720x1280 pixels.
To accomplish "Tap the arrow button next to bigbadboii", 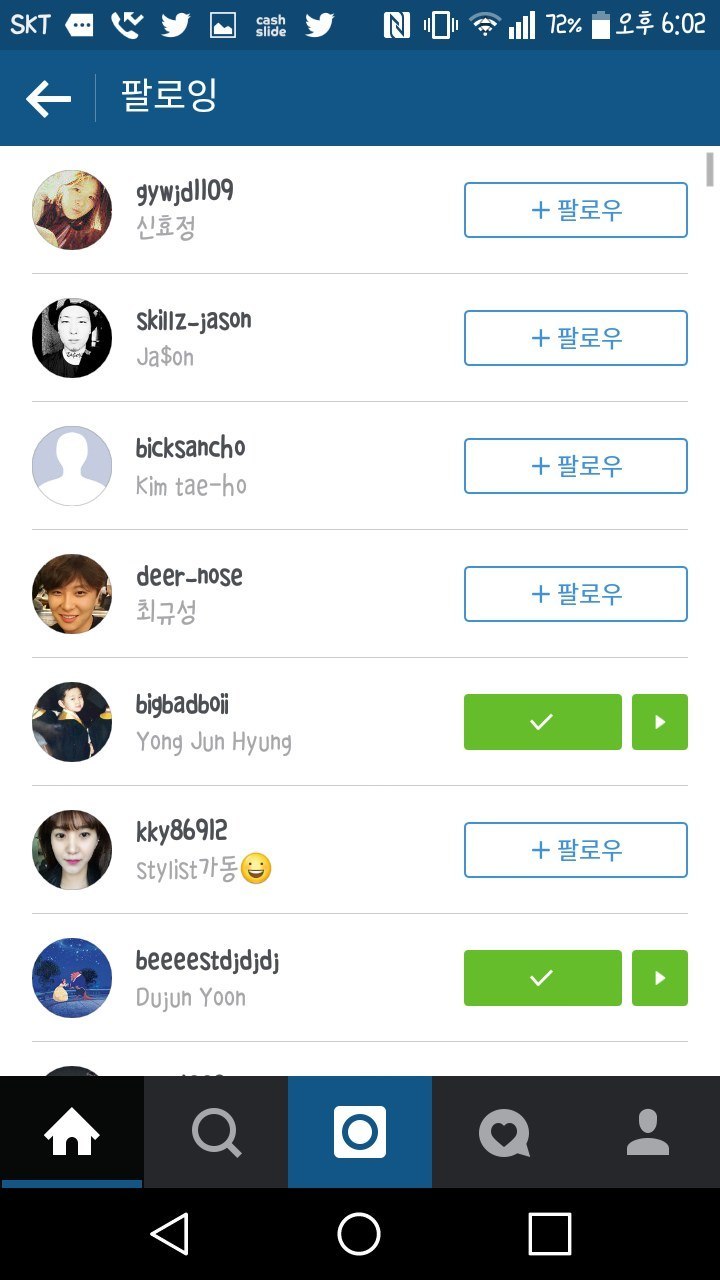I will 659,722.
